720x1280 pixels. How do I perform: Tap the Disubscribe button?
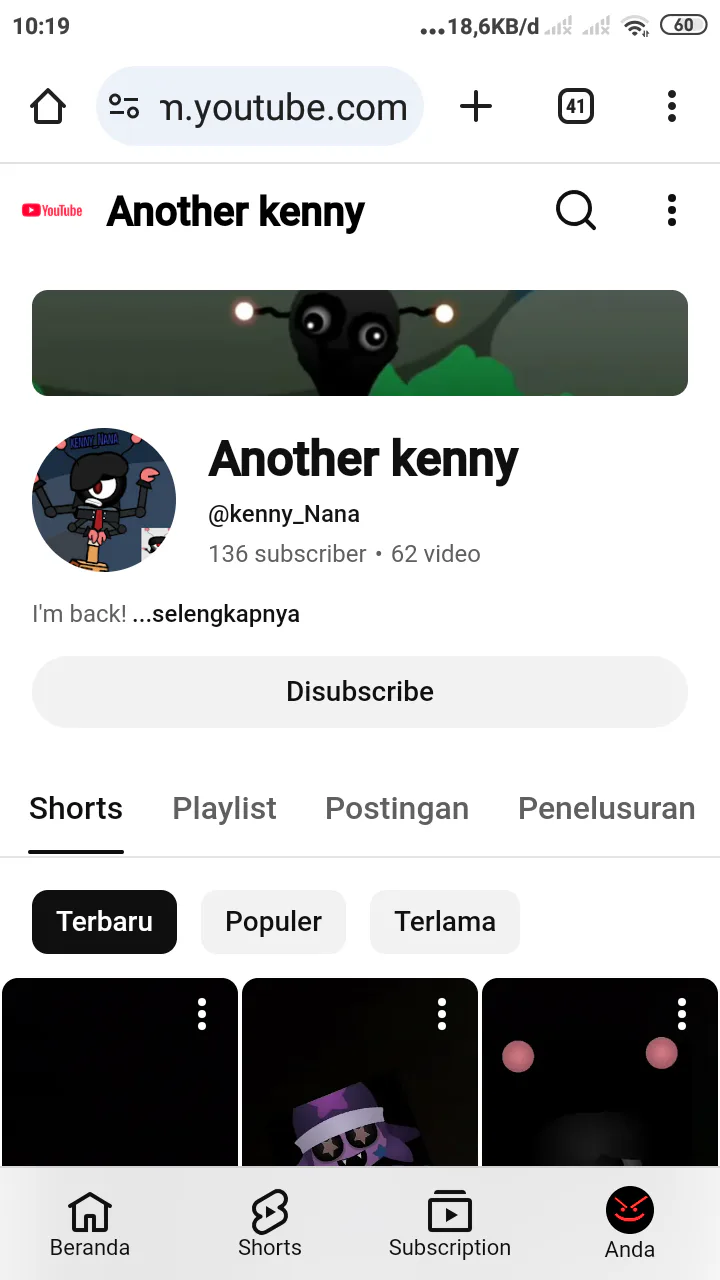pos(360,692)
